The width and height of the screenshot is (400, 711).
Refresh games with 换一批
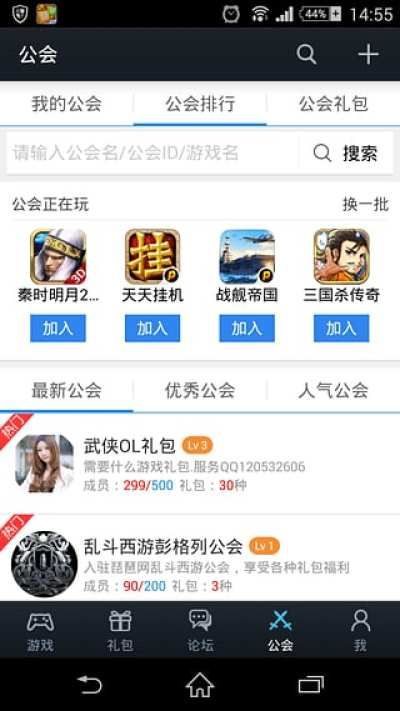tap(366, 205)
